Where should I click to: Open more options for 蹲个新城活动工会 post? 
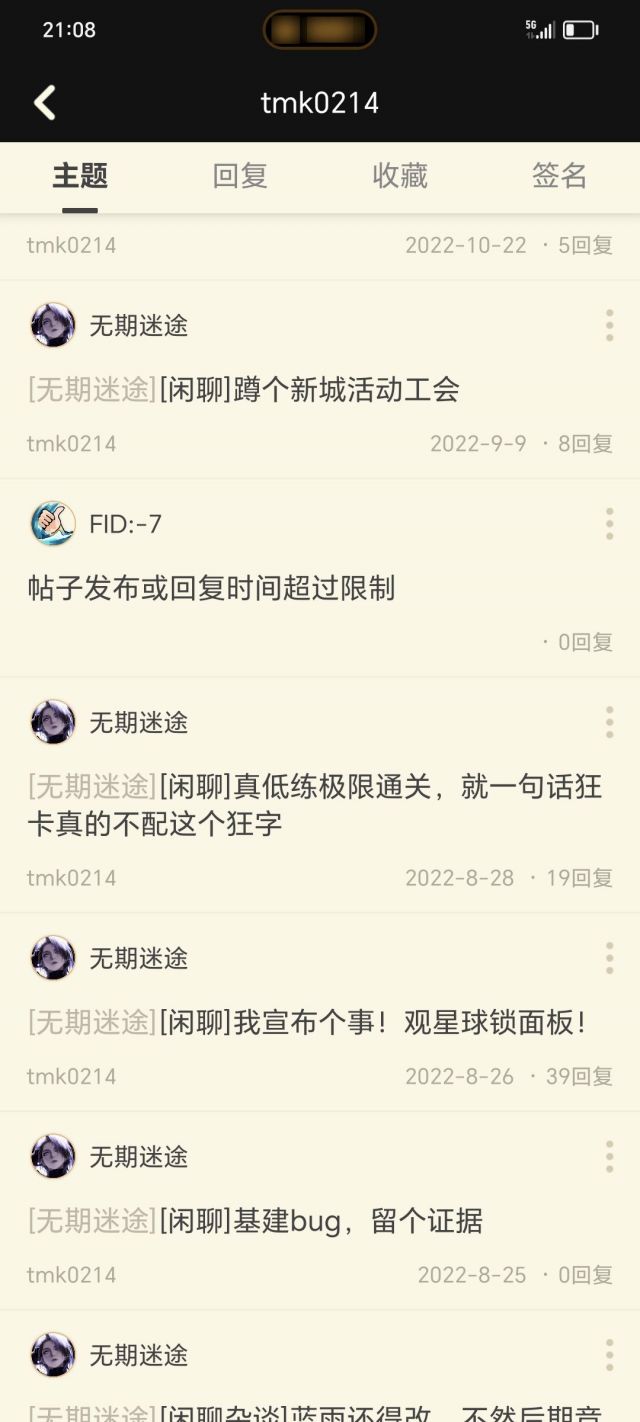[x=609, y=325]
